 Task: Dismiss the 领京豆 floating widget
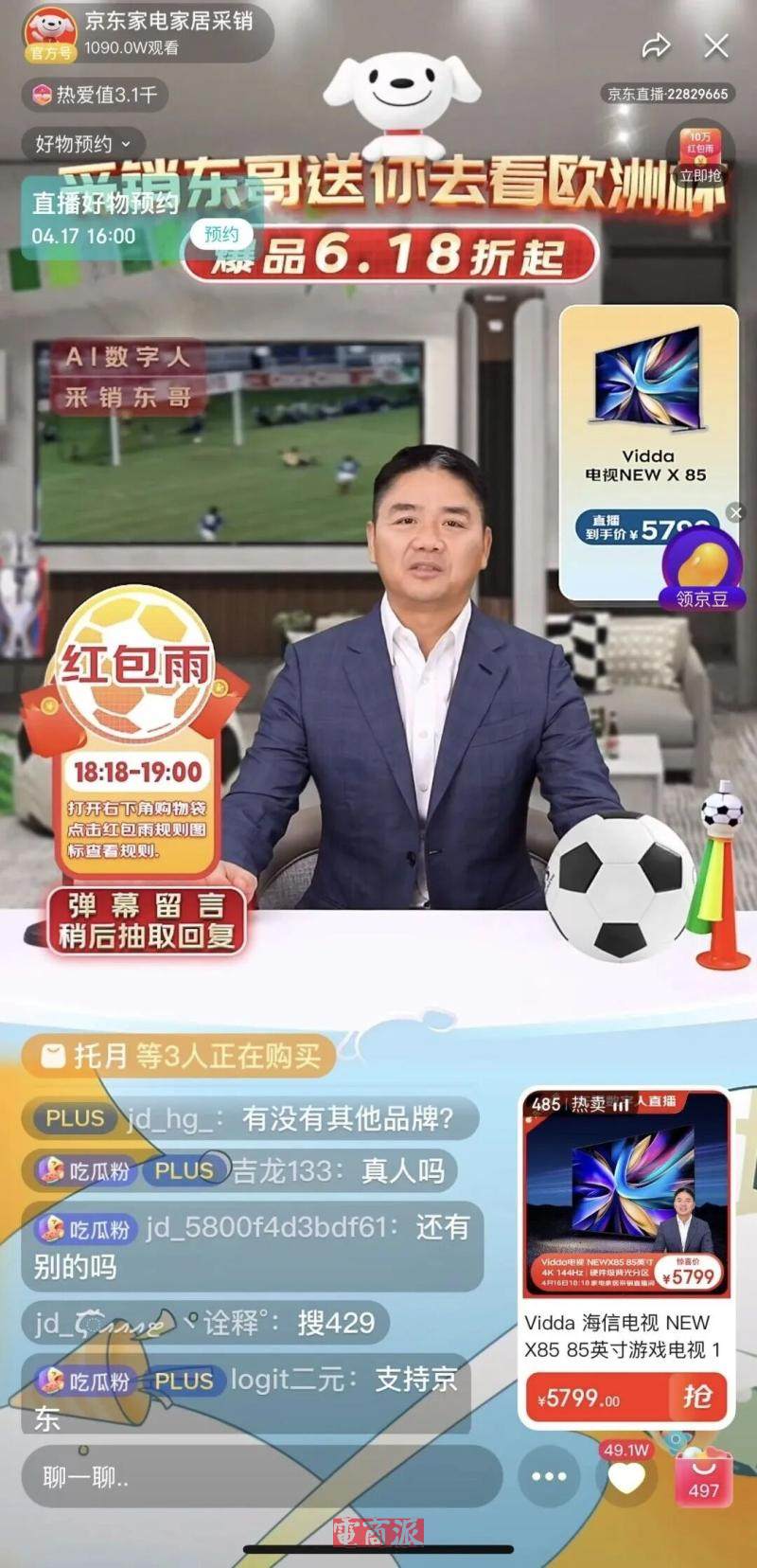736,512
